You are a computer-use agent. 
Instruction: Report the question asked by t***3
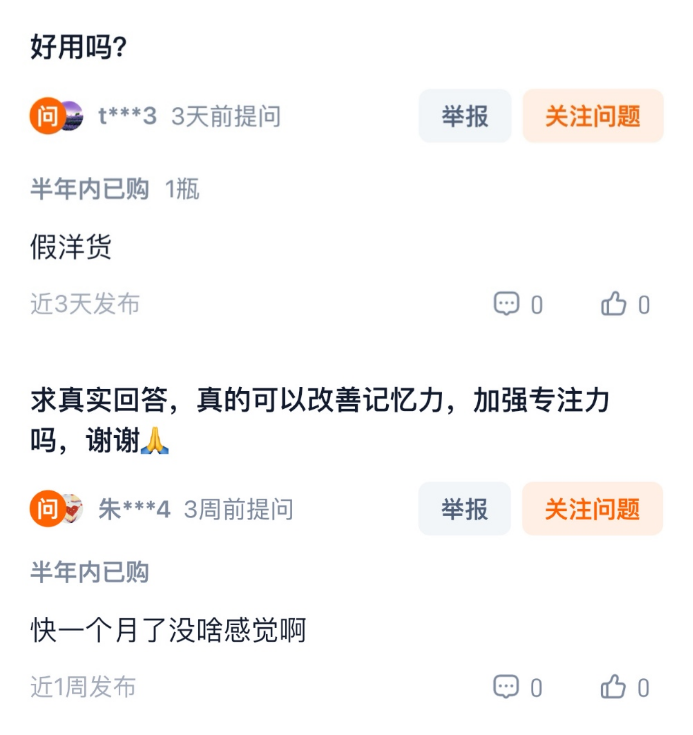click(x=465, y=116)
